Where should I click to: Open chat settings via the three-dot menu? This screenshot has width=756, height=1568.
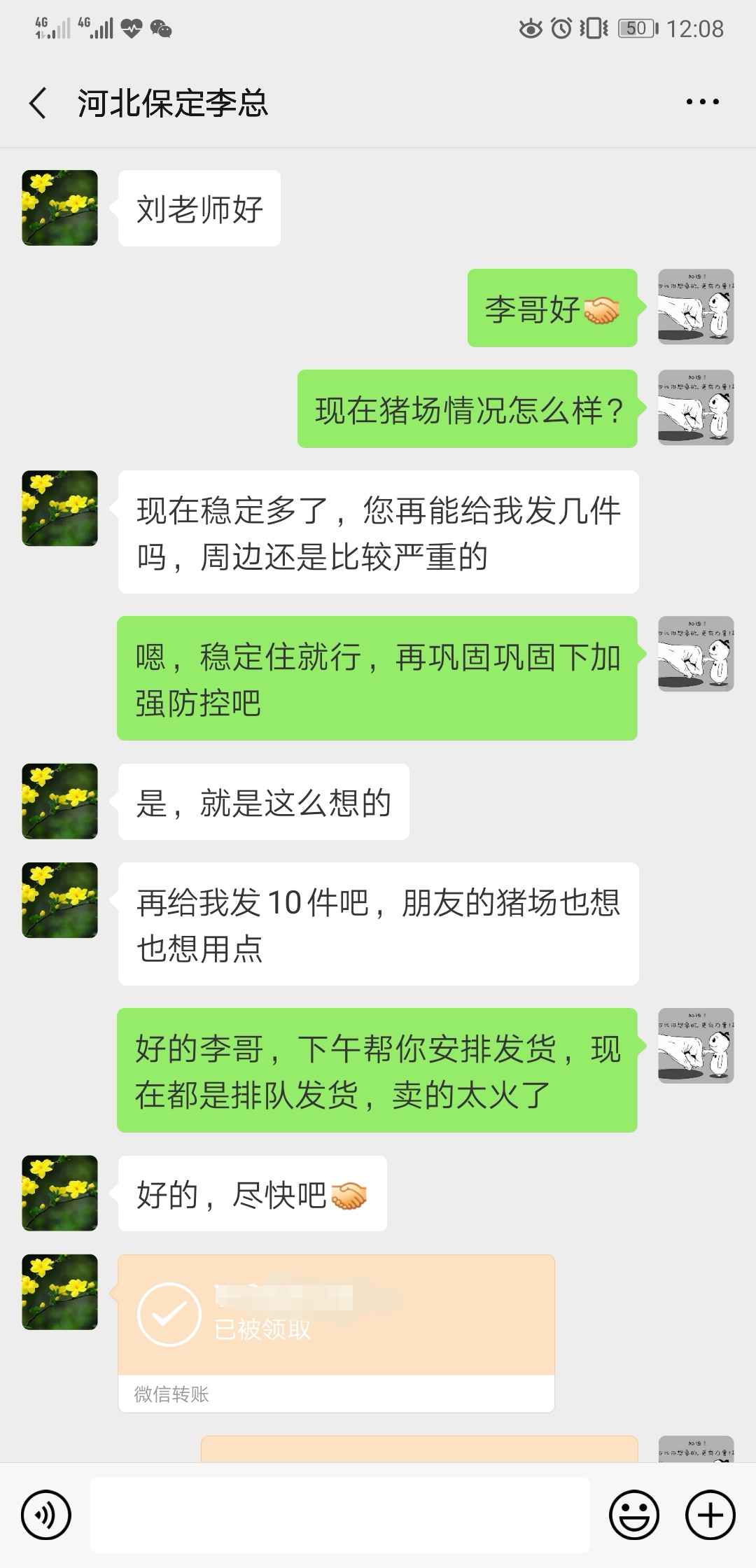click(x=703, y=101)
